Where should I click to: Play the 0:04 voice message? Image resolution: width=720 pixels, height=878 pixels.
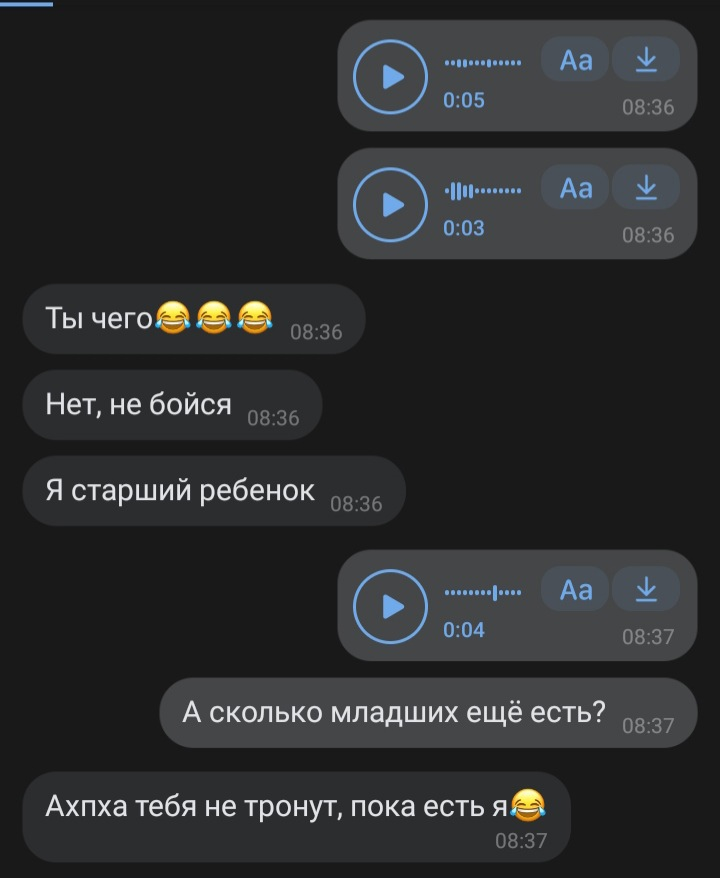(x=391, y=606)
